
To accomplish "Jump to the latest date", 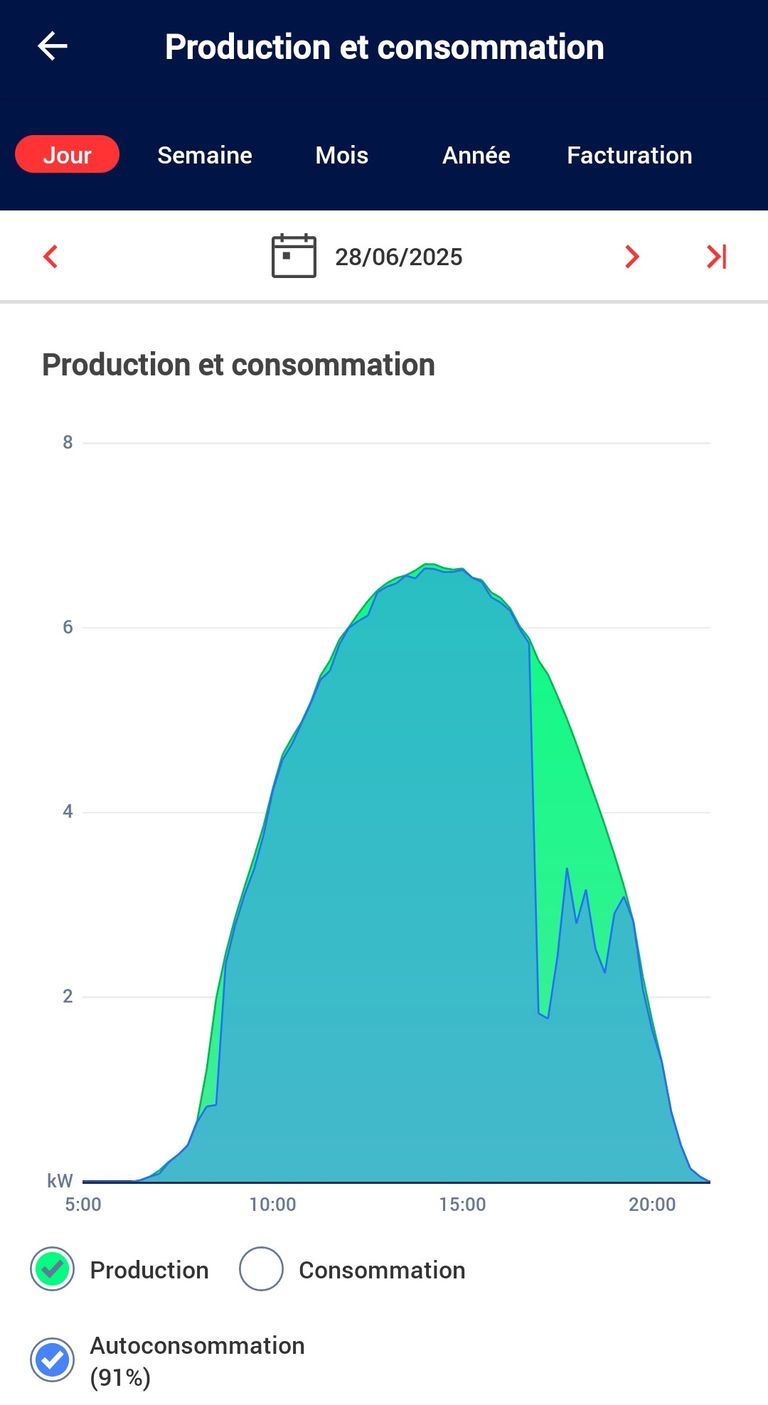I will click(x=716, y=257).
